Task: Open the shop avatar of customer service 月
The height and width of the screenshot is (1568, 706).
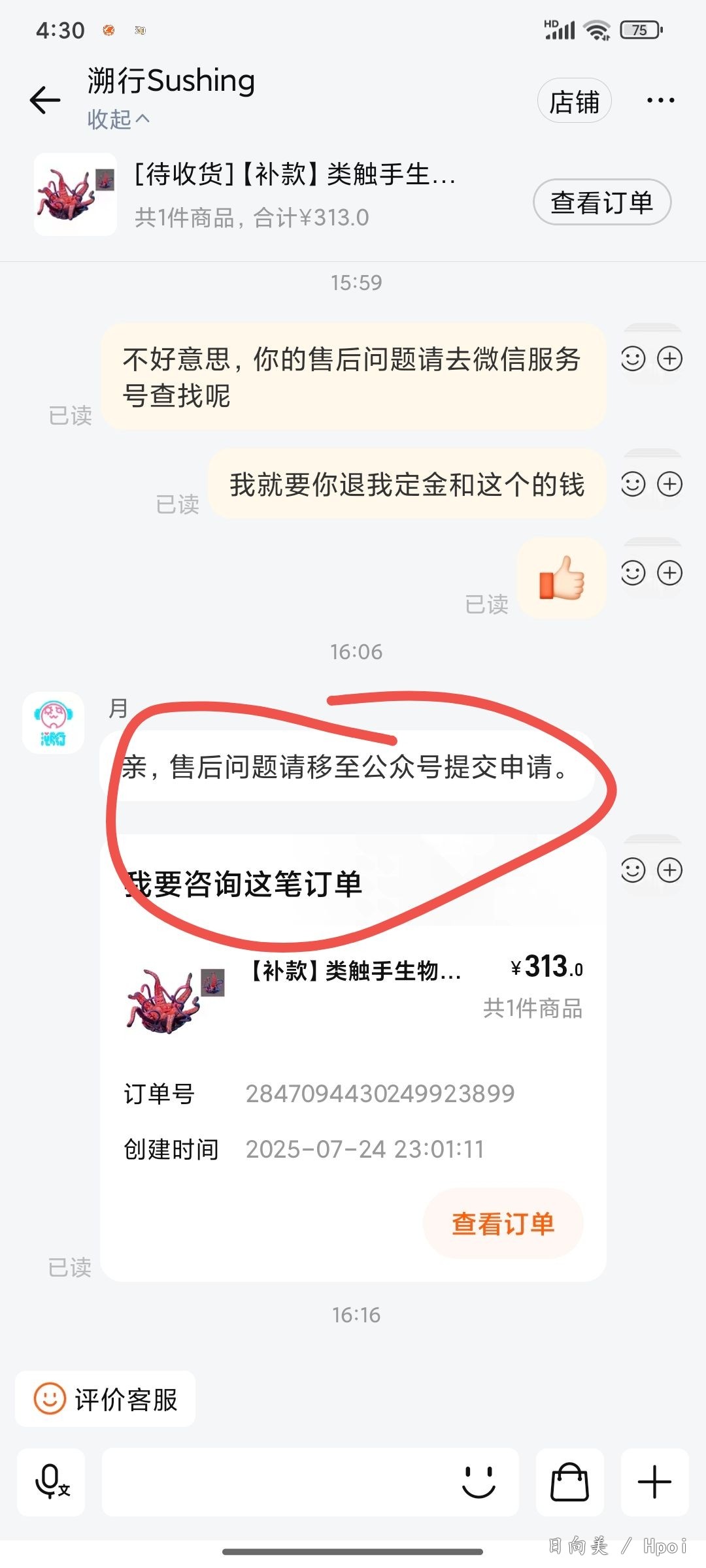Action: pos(53,723)
